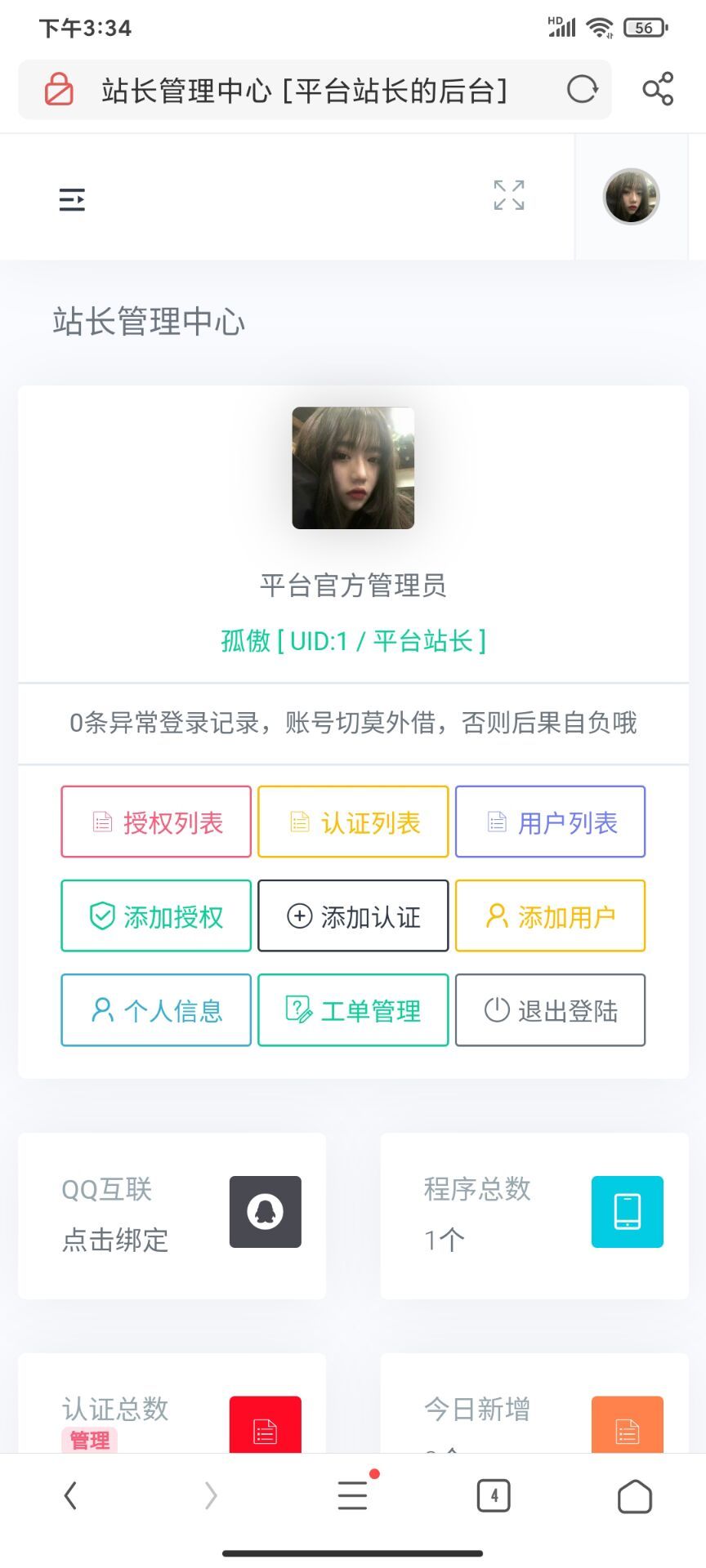The height and width of the screenshot is (1568, 706).
Task: Select the power icon on 退出登陆 button
Action: [x=495, y=1010]
